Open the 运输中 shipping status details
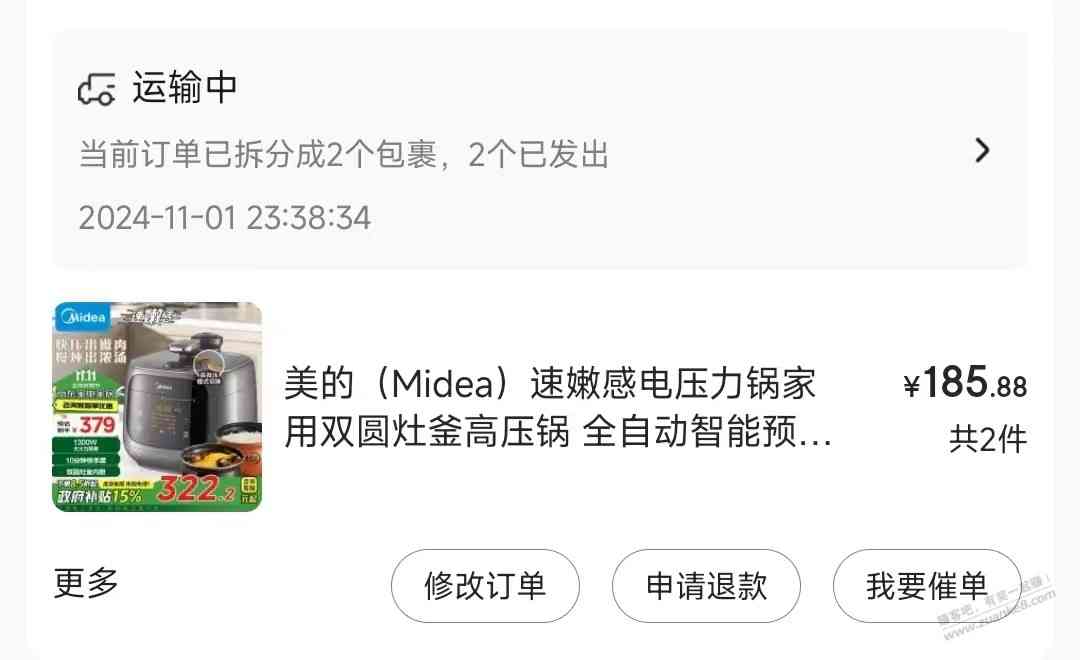The image size is (1080, 660). pyautogui.click(x=540, y=150)
